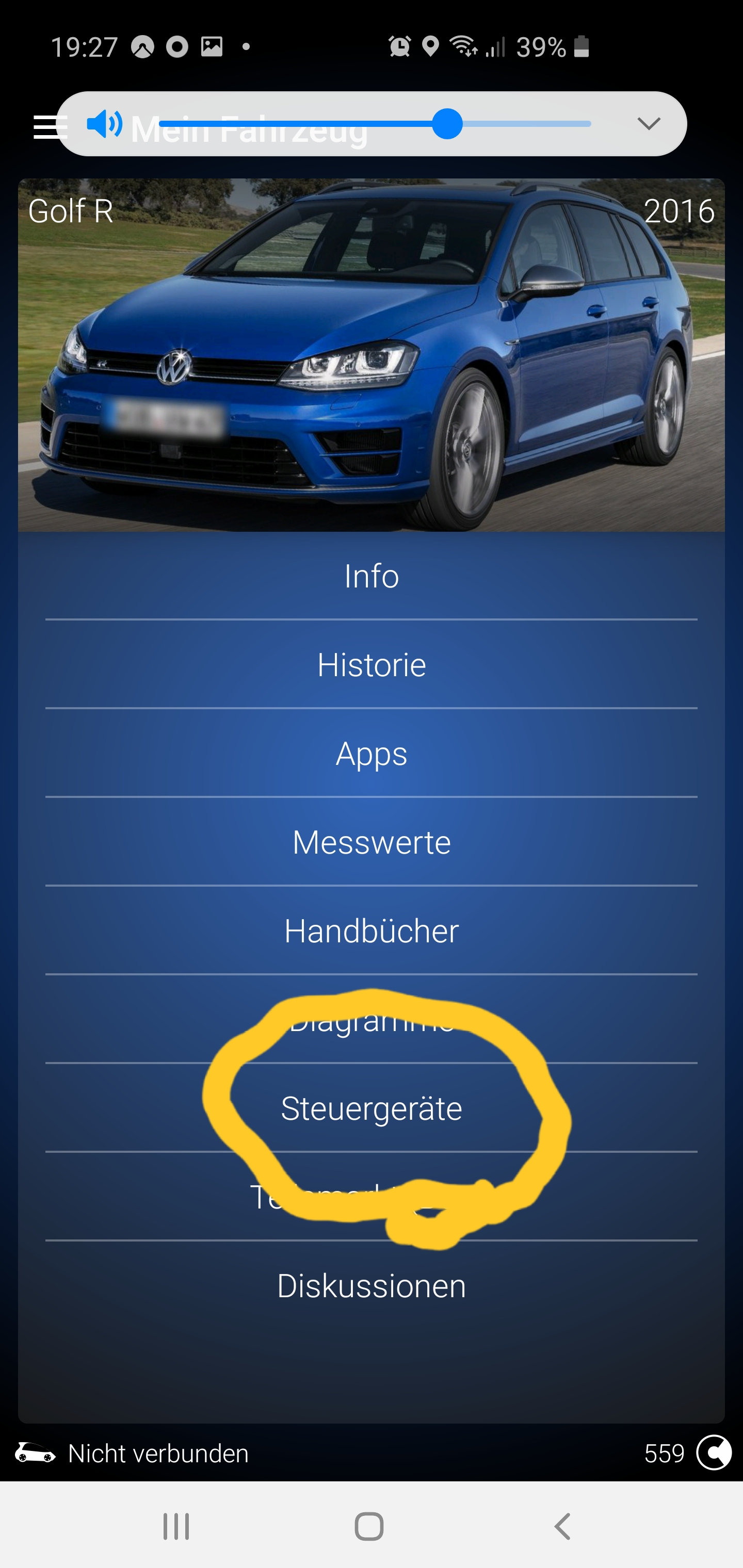View Messwerte live data
743x1568 pixels.
372,842
